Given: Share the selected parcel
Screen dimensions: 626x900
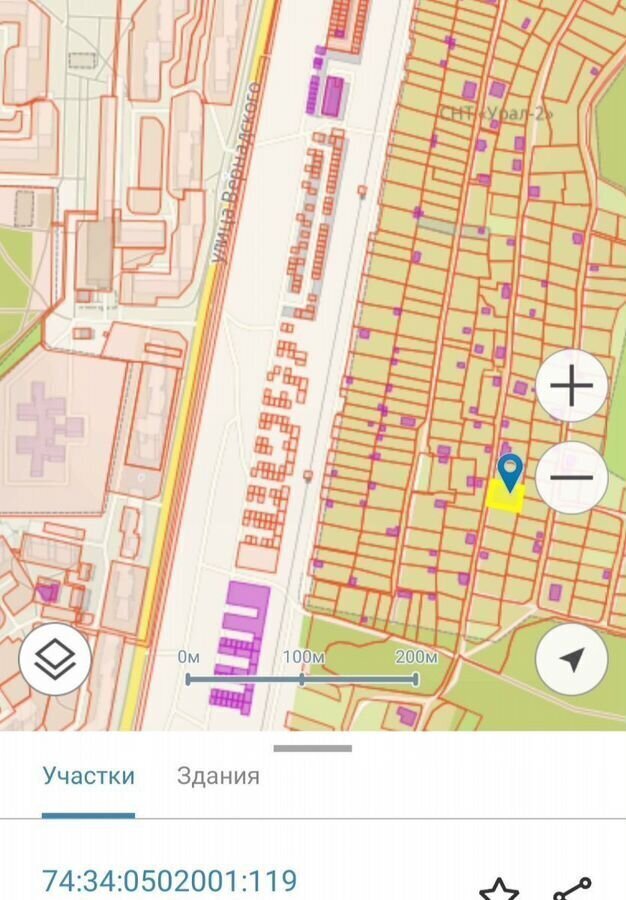Looking at the screenshot, I should [x=571, y=888].
